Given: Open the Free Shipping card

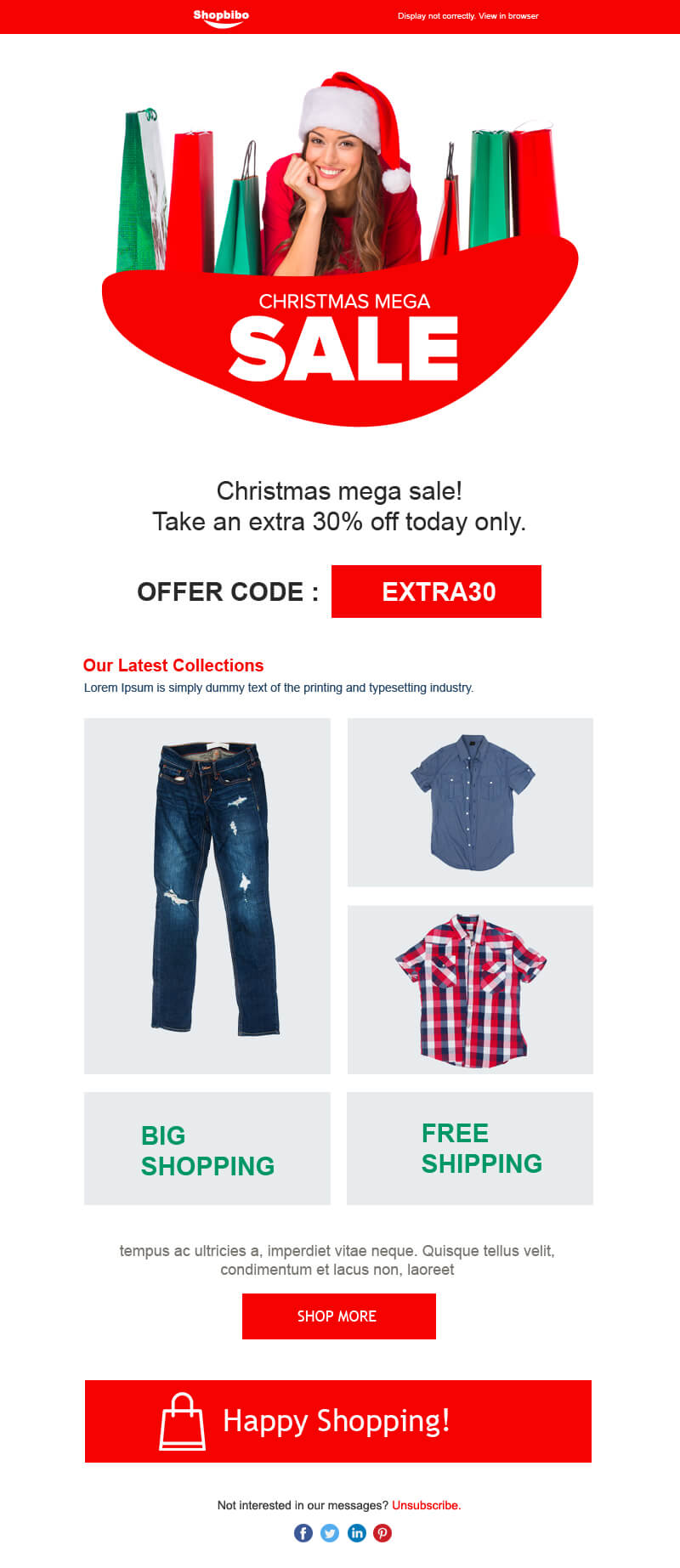Looking at the screenshot, I should point(470,1148).
